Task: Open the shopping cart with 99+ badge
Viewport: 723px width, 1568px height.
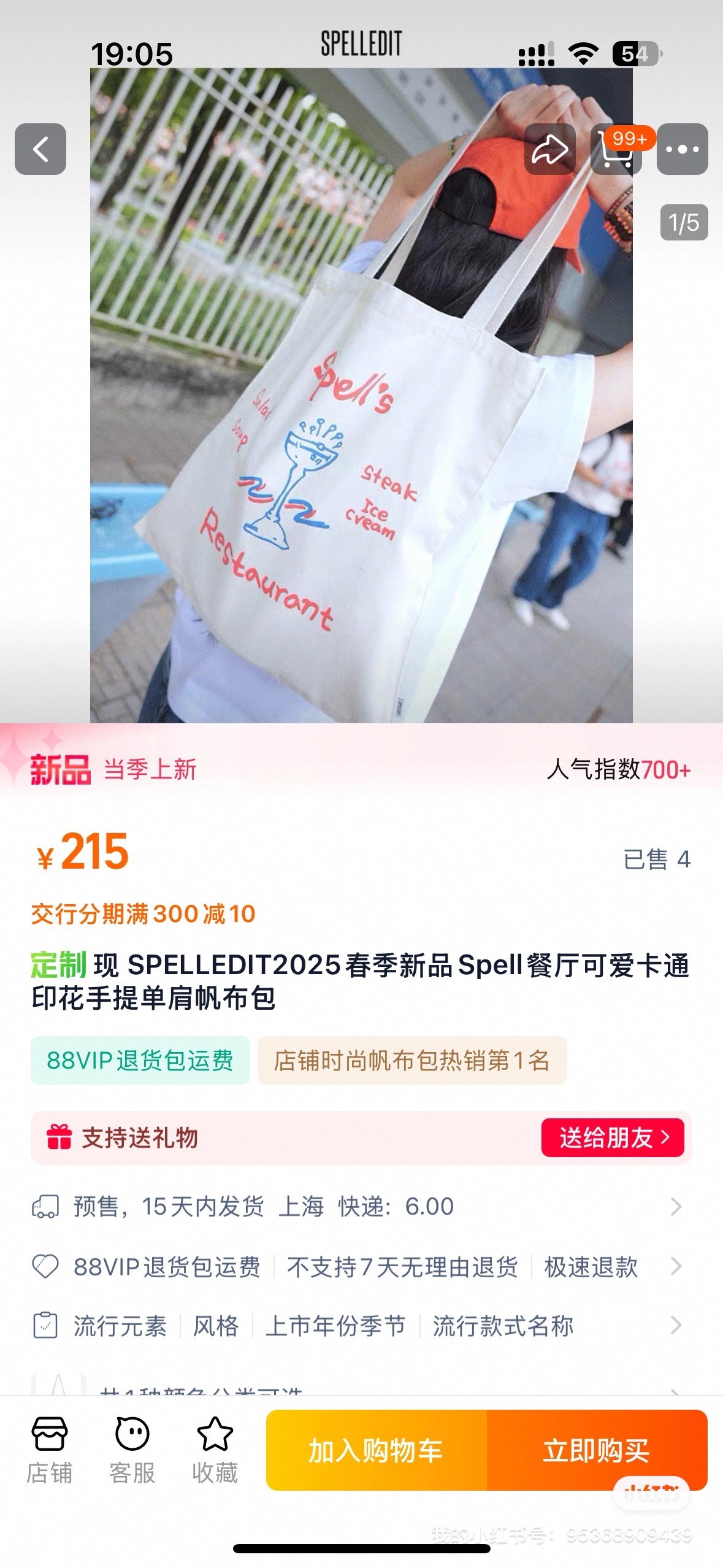Action: [616, 149]
